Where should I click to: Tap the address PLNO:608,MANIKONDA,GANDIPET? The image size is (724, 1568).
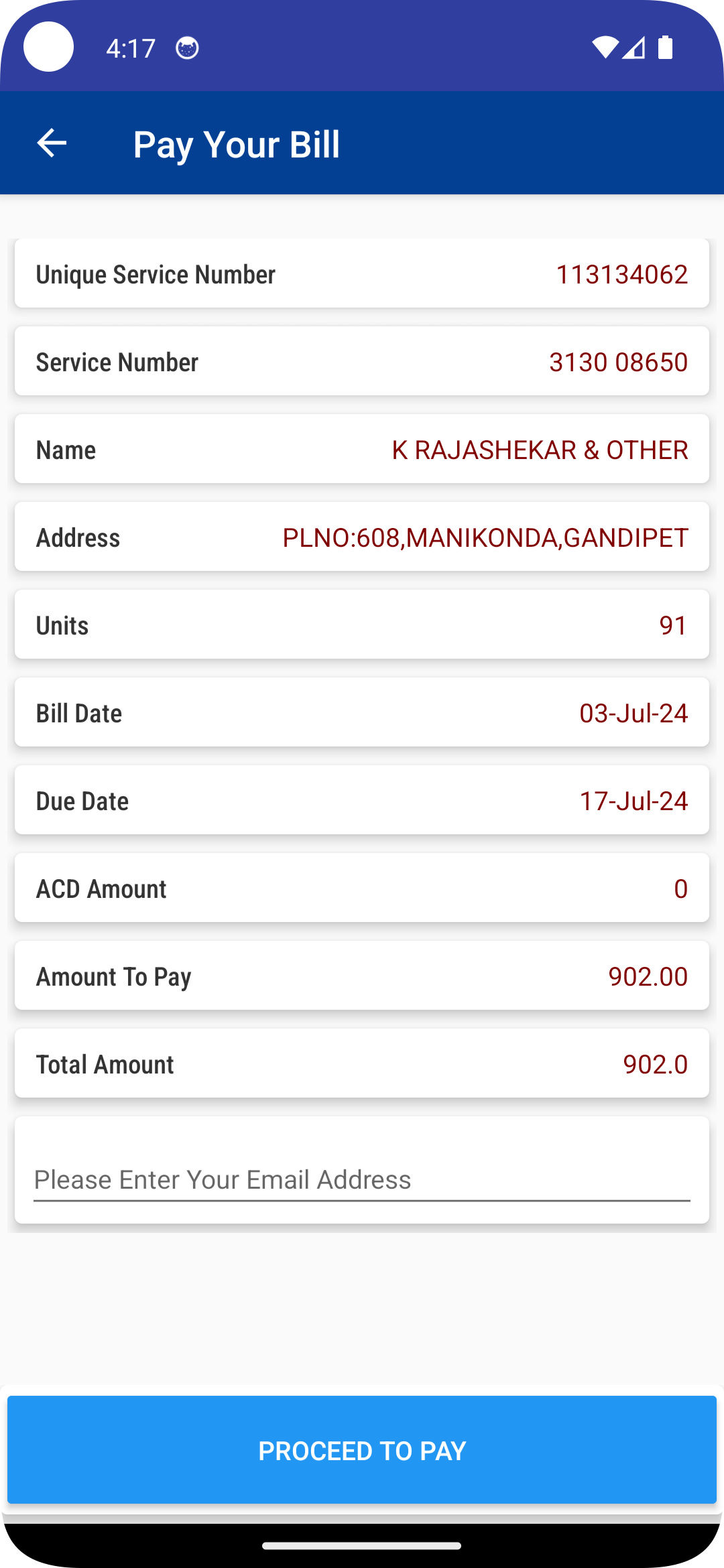485,537
